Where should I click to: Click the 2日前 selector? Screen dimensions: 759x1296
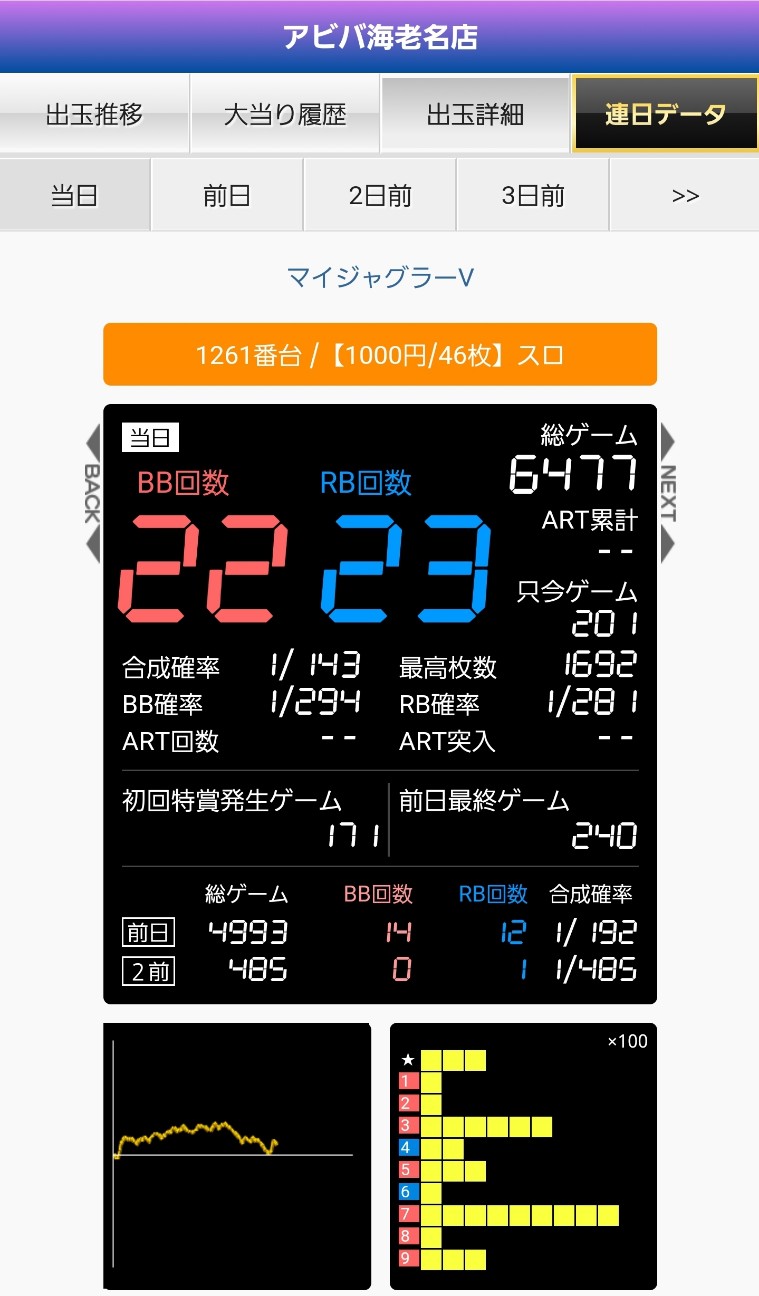pos(379,195)
